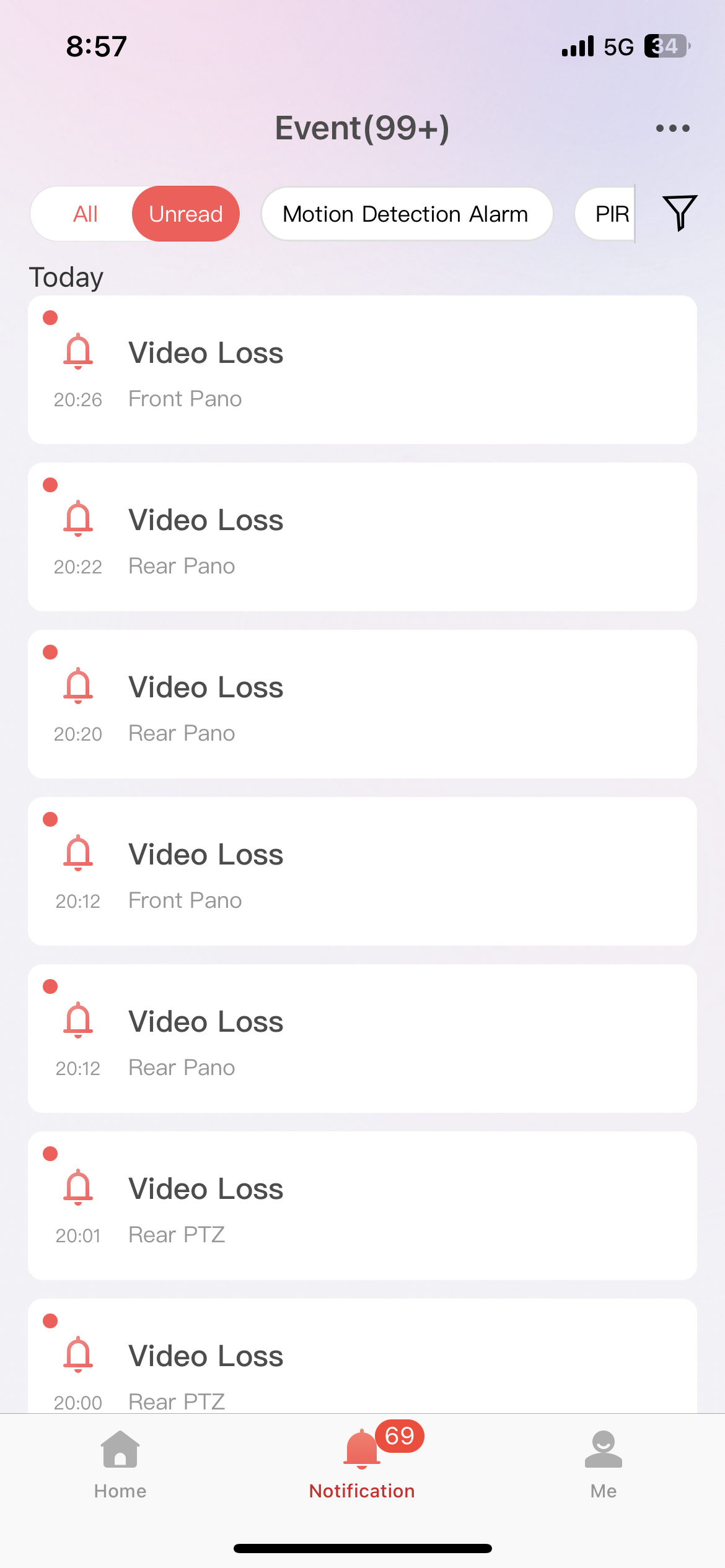725x1568 pixels.
Task: Switch to the All events segment
Action: click(85, 214)
